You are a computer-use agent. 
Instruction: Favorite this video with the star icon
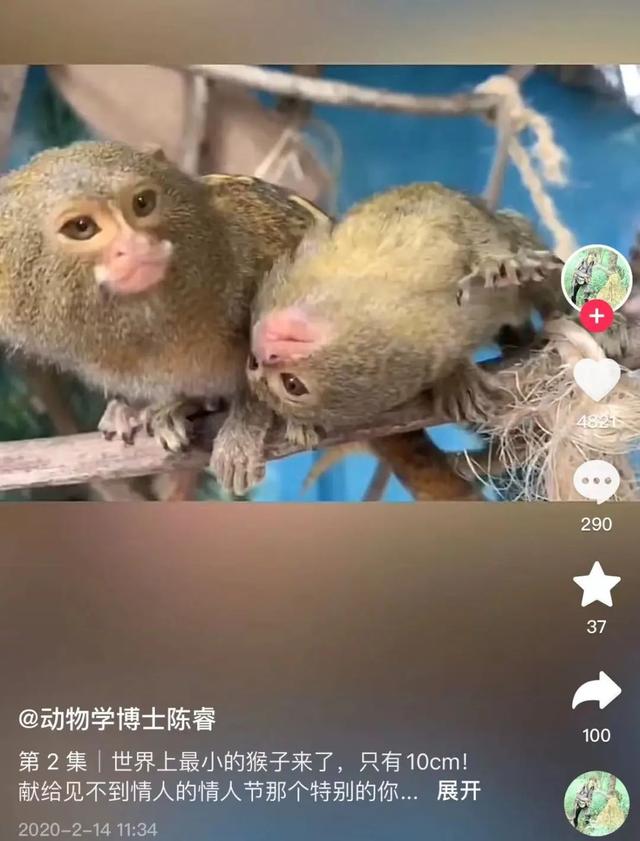(596, 585)
